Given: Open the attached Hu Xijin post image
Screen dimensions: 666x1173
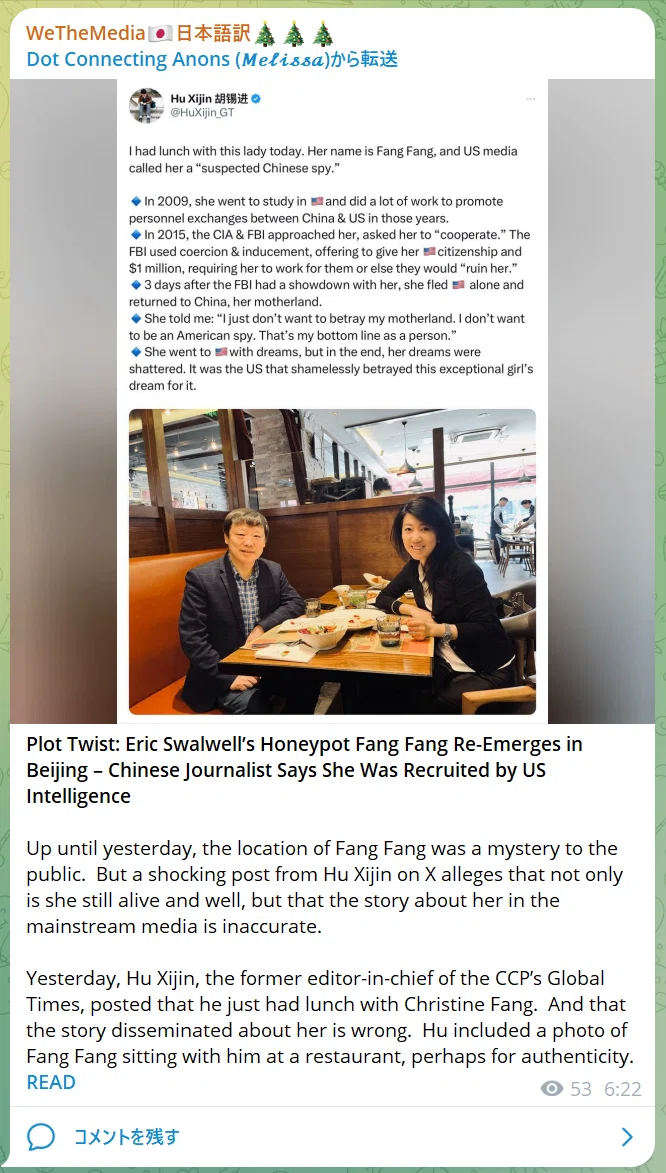Looking at the screenshot, I should click(332, 401).
